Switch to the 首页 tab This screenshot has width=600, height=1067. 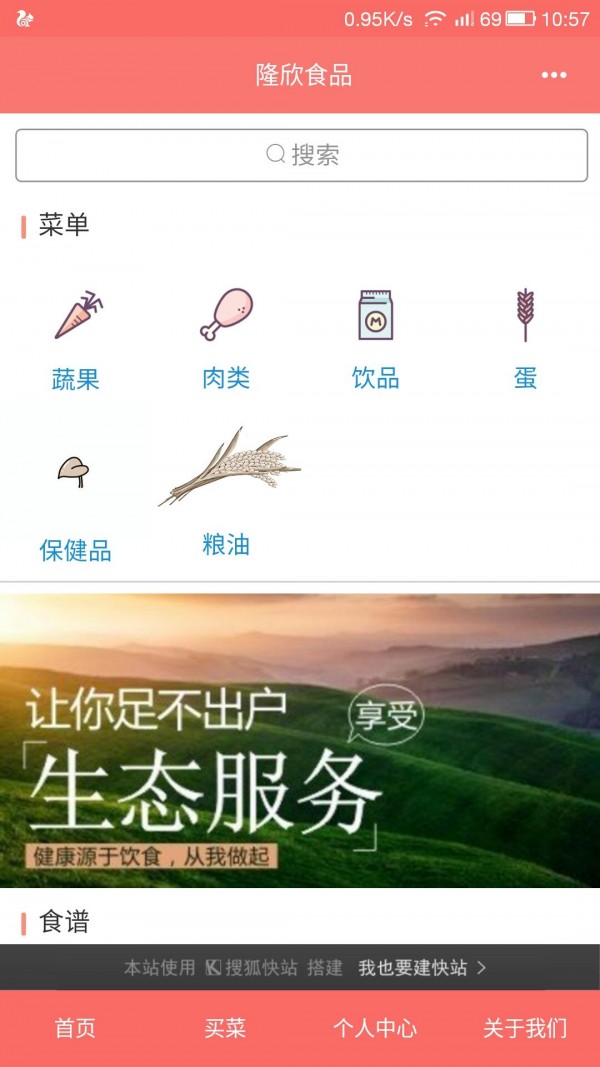tap(75, 1028)
